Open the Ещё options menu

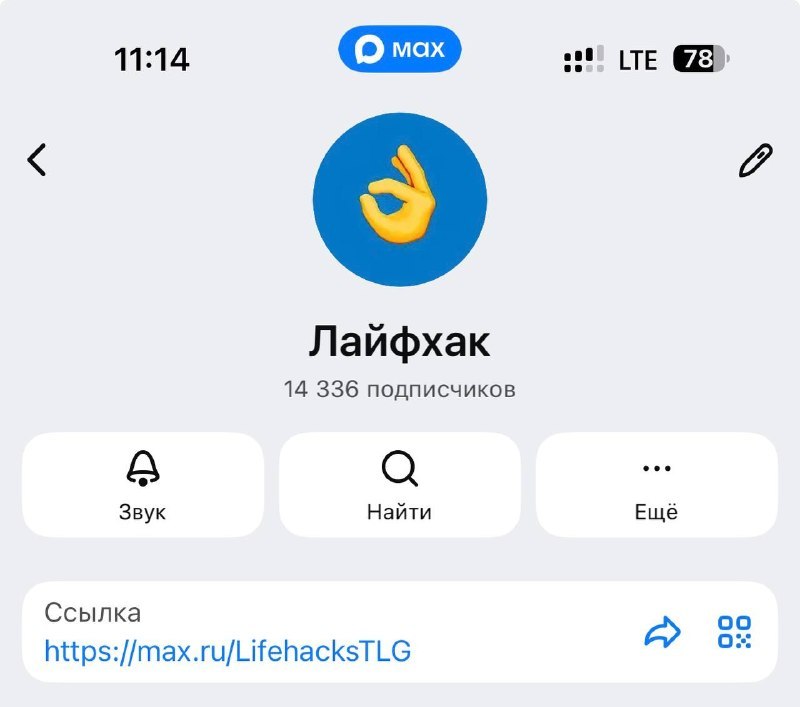click(x=657, y=485)
